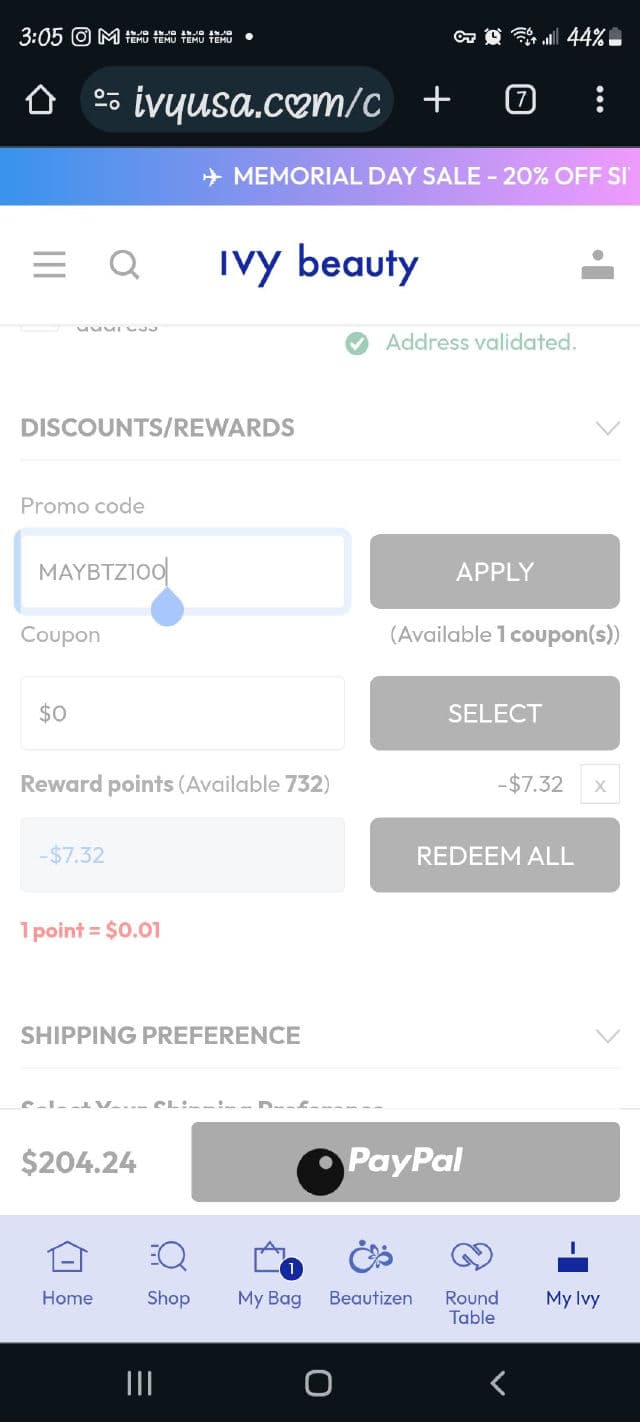Collapse the Discounts/Rewards section
The width and height of the screenshot is (640, 1422).
(607, 428)
